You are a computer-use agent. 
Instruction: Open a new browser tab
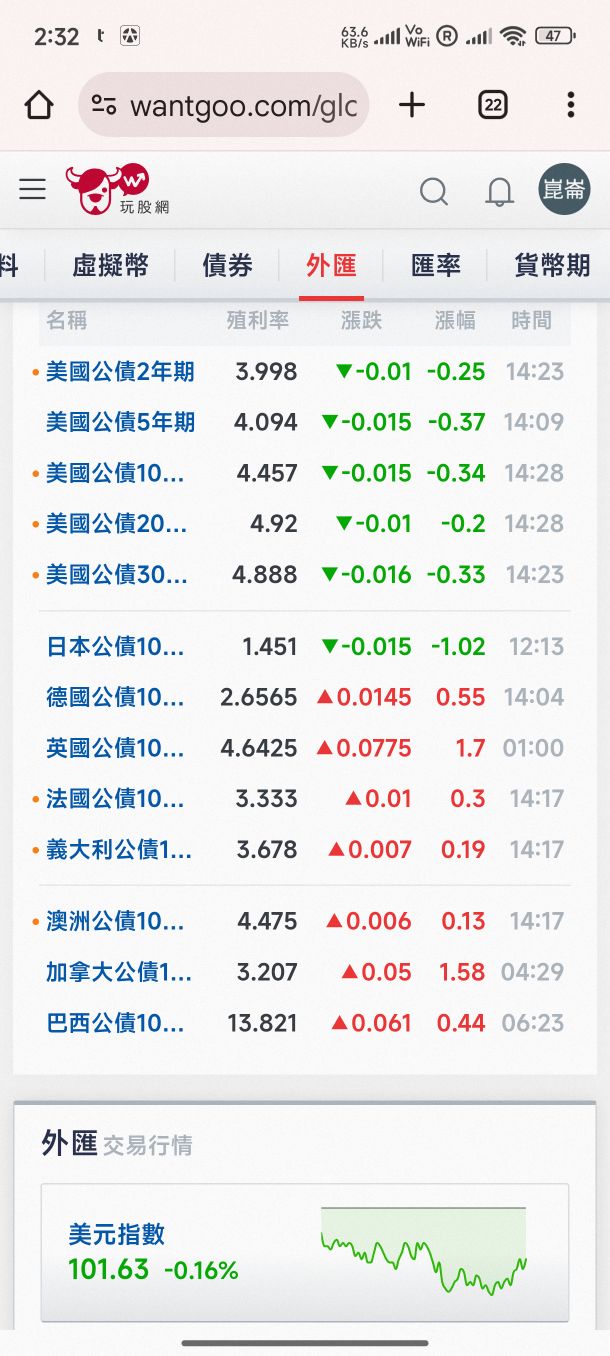coord(412,105)
